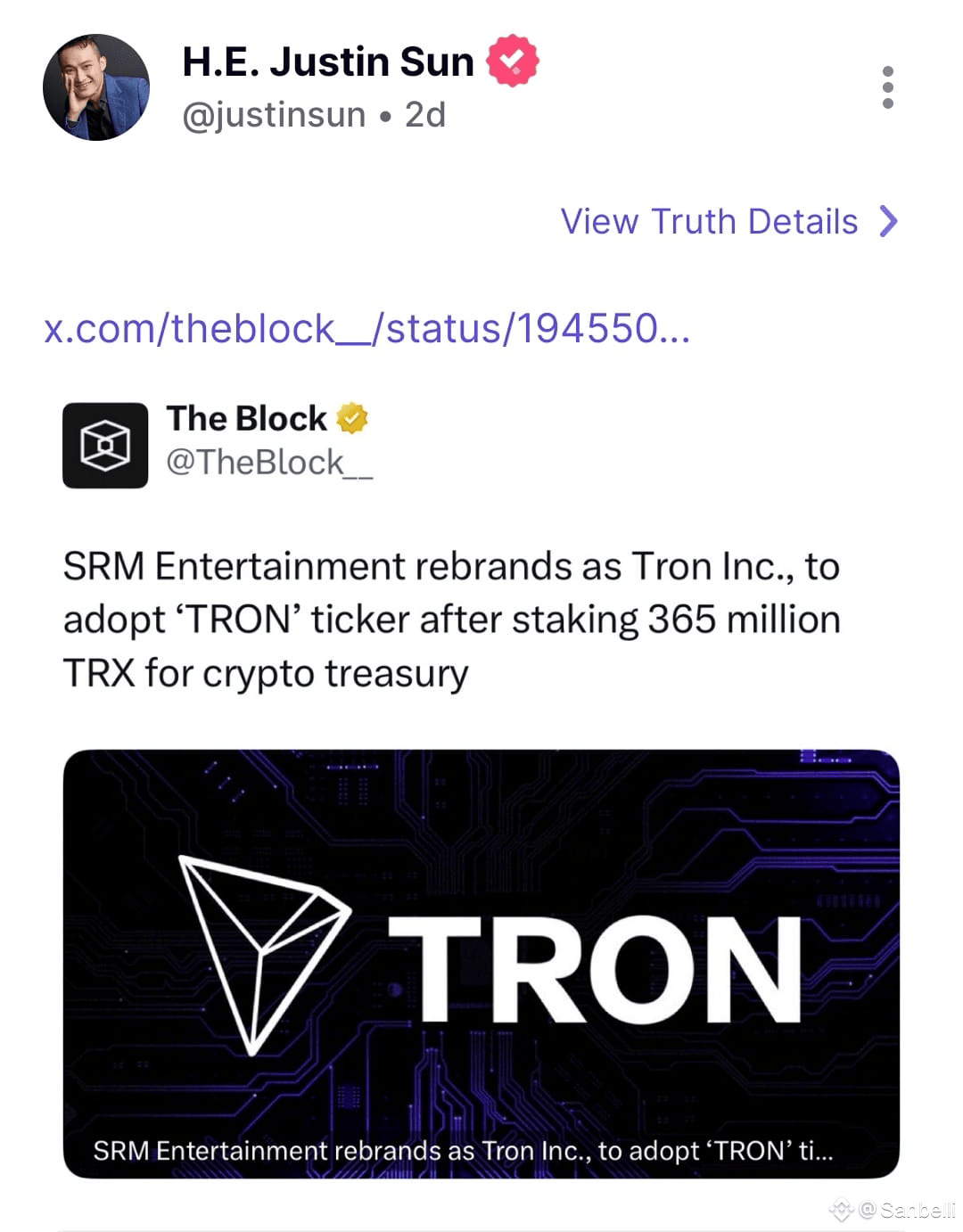The width and height of the screenshot is (963, 1232).
Task: Open the @TheBlock__ handle
Action: (270, 462)
